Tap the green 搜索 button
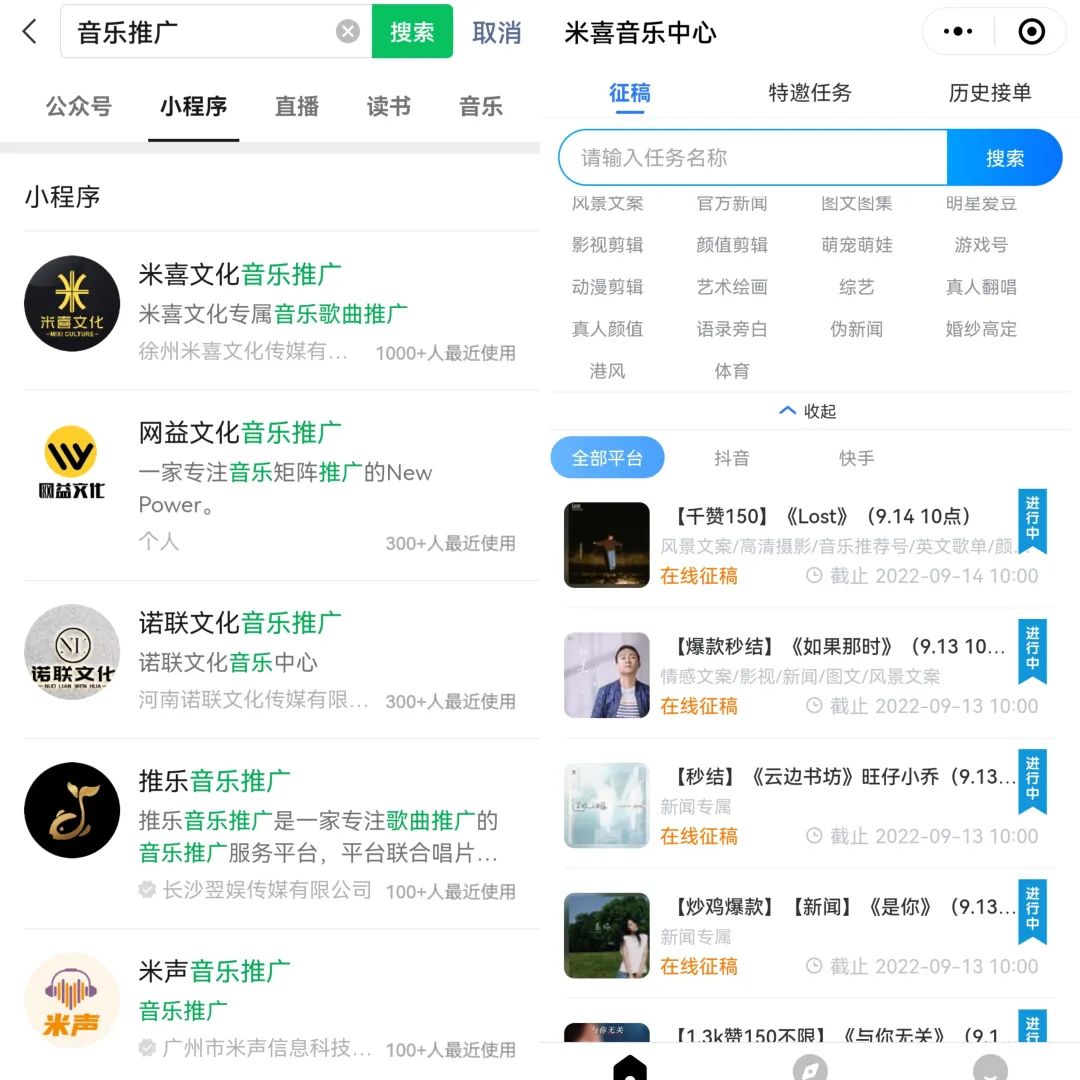Image resolution: width=1080 pixels, height=1080 pixels. (412, 32)
